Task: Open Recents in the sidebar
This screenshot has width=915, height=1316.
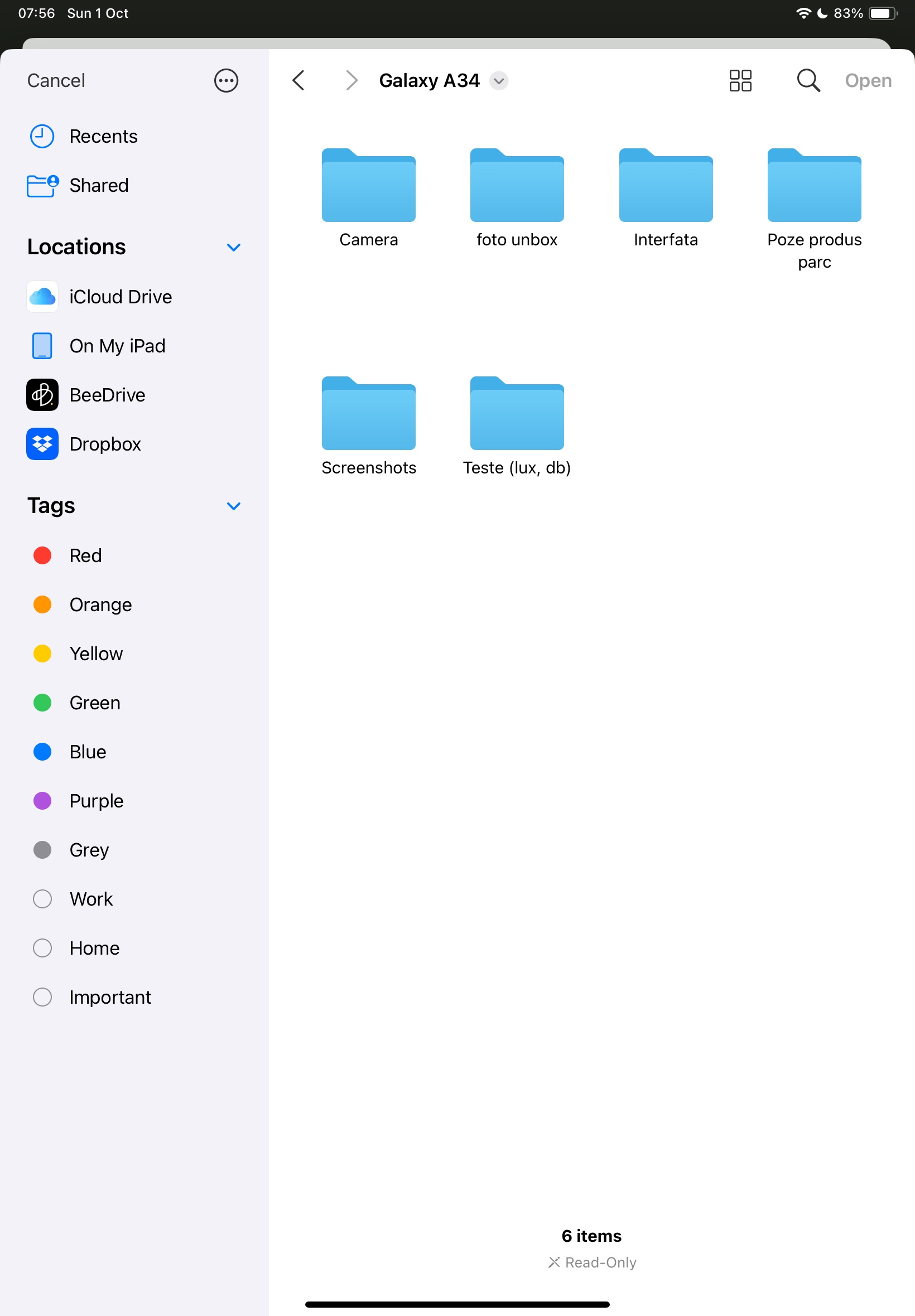Action: (103, 137)
